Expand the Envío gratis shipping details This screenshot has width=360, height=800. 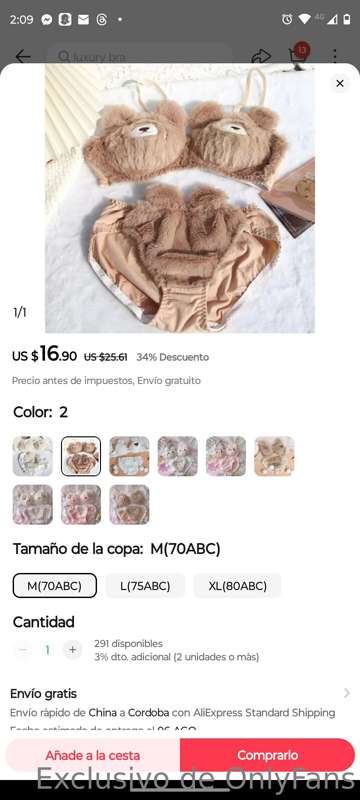coord(180,693)
